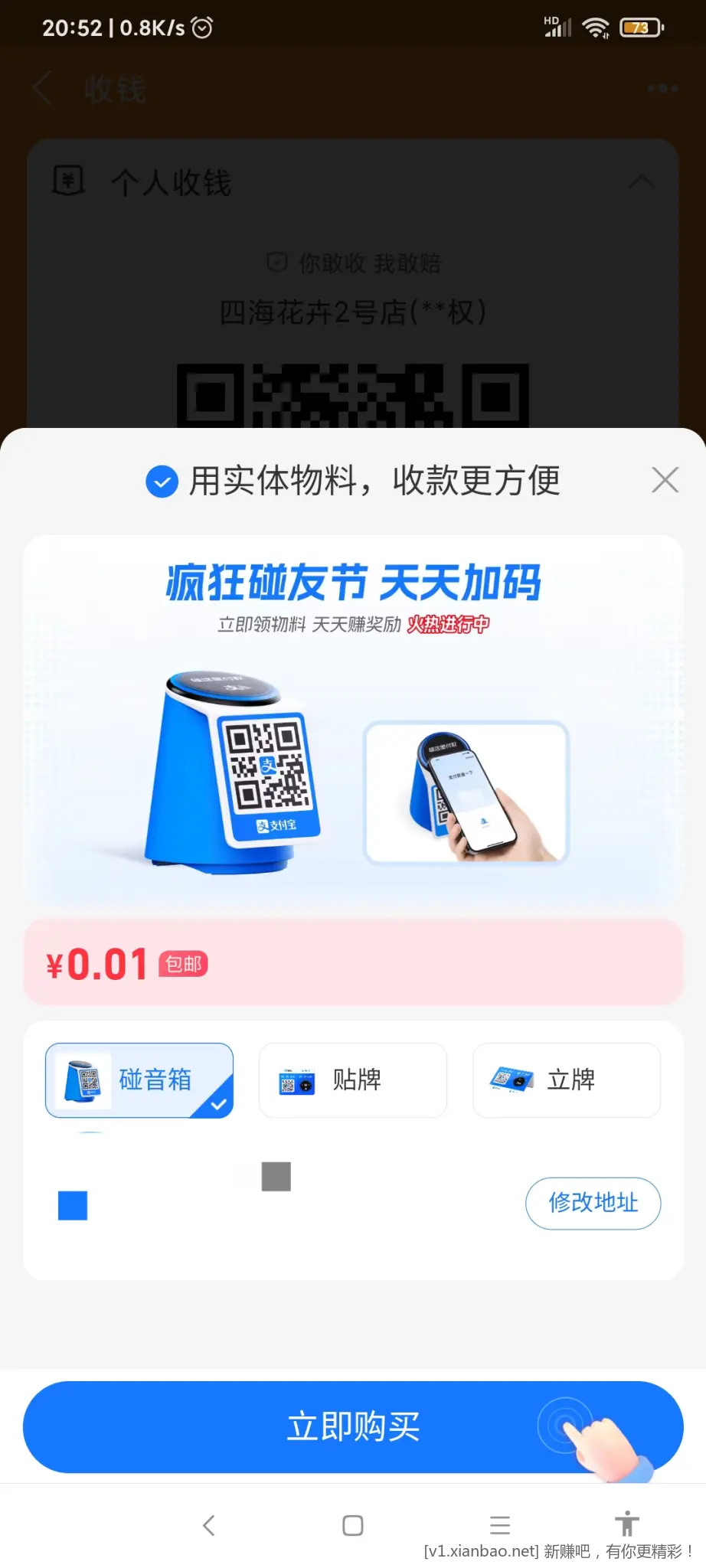Select the 立牌 option card

tap(566, 1080)
